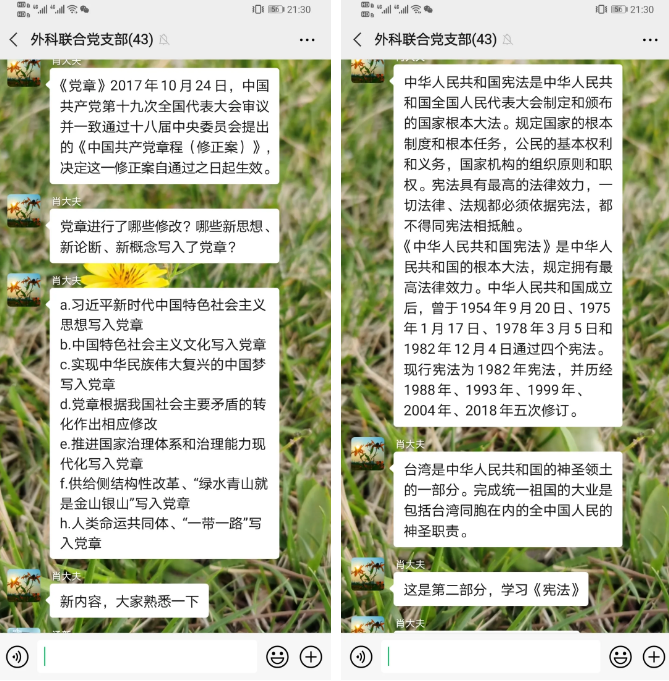Switch to voice input in the pane with 学习《宪法》 message

click(361, 656)
